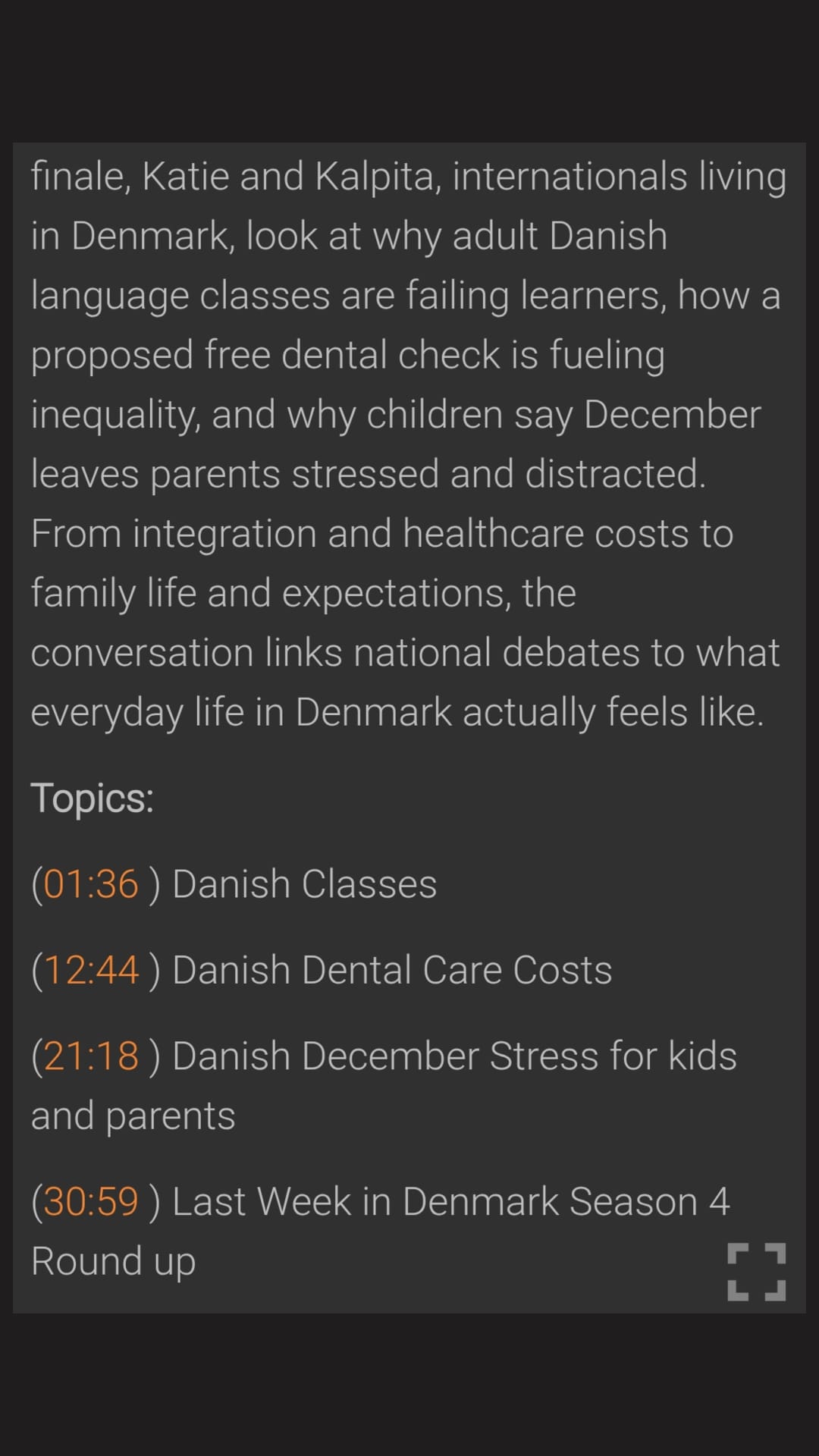The width and height of the screenshot is (819, 1456).
Task: Select the 21:18 December Stress timestamp
Action: click(93, 1055)
